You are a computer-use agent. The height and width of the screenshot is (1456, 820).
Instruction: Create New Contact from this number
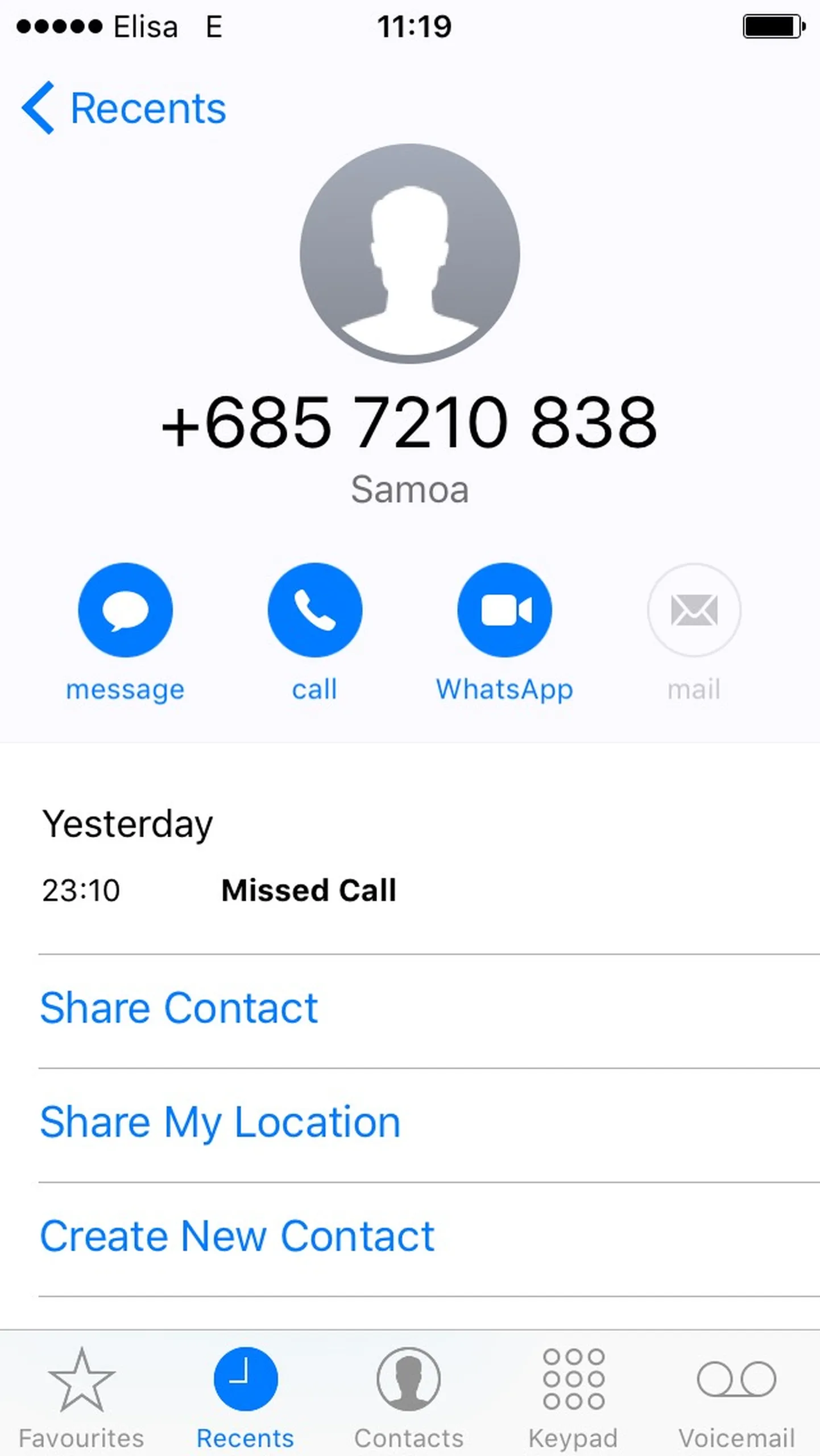coord(237,1236)
